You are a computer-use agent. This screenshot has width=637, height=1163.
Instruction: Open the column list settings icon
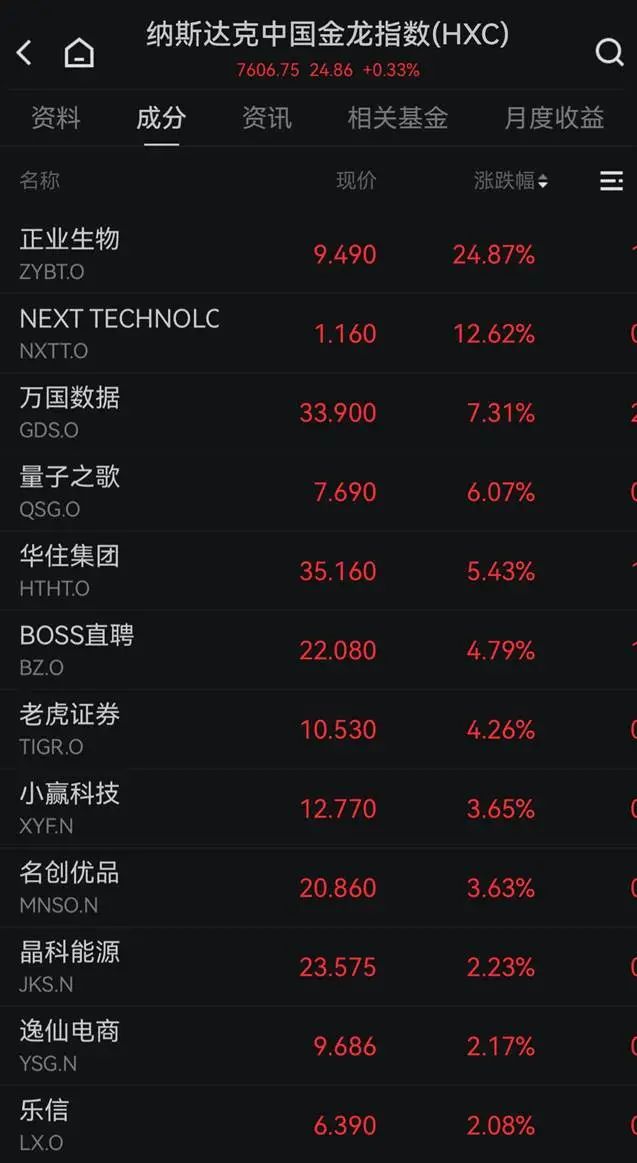click(611, 181)
